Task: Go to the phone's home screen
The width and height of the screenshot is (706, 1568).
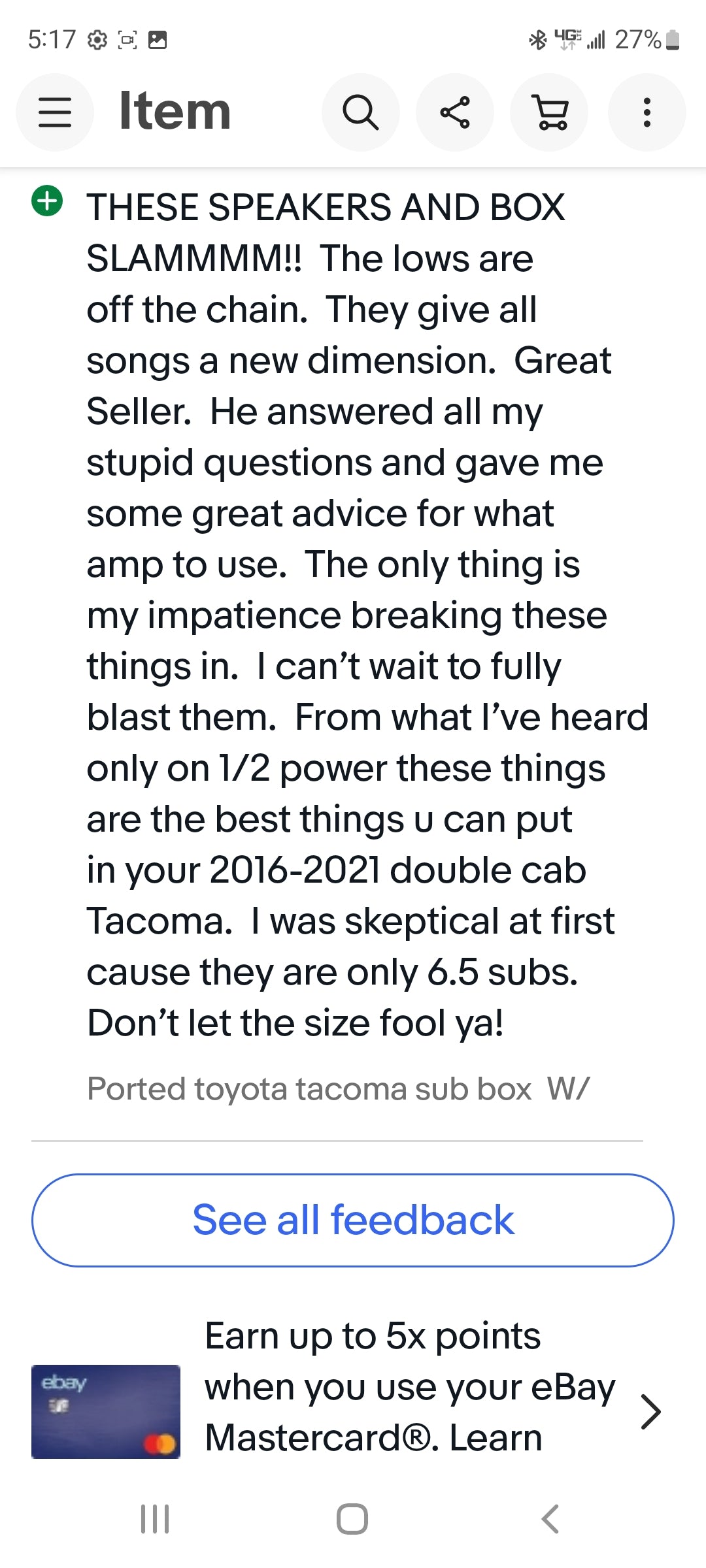Action: (x=352, y=1519)
